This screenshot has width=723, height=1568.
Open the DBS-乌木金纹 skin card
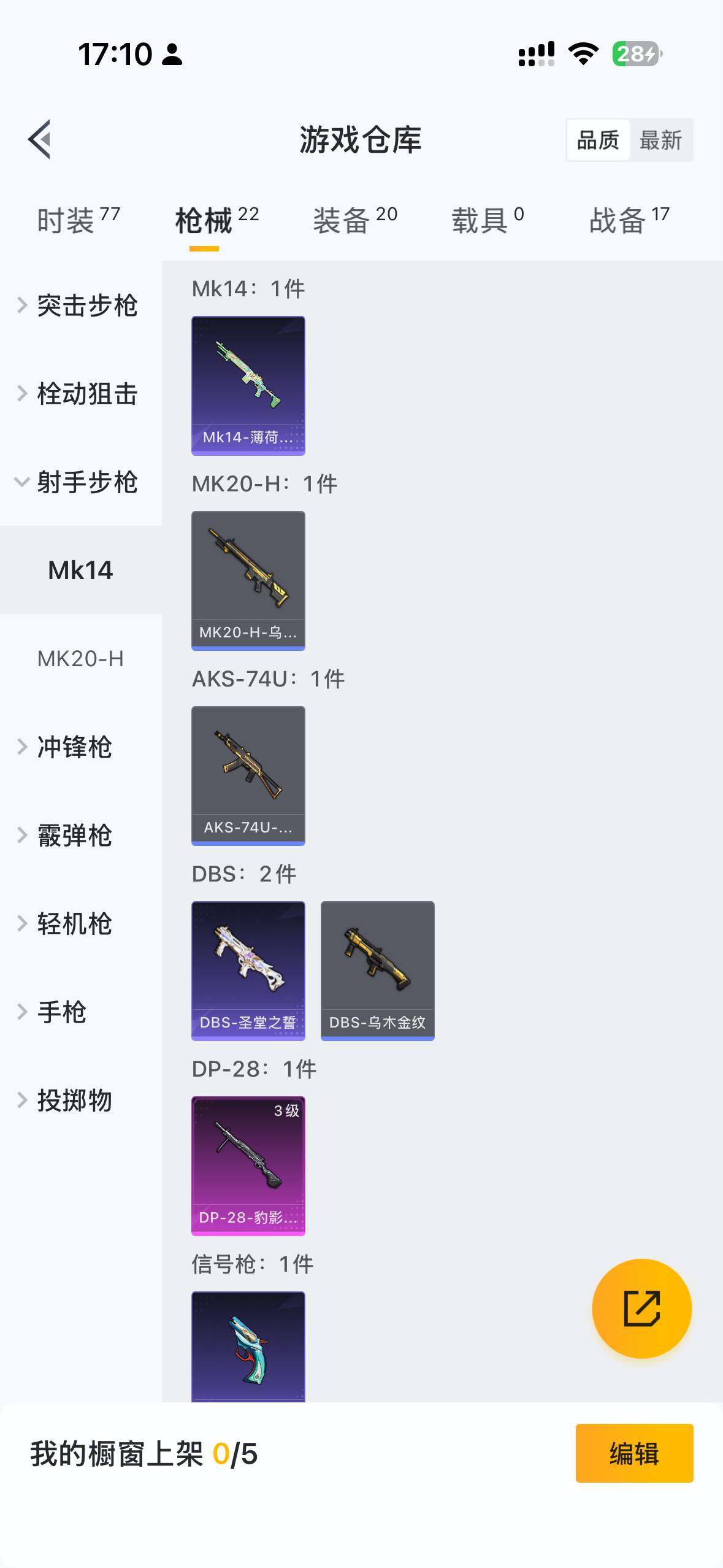378,970
